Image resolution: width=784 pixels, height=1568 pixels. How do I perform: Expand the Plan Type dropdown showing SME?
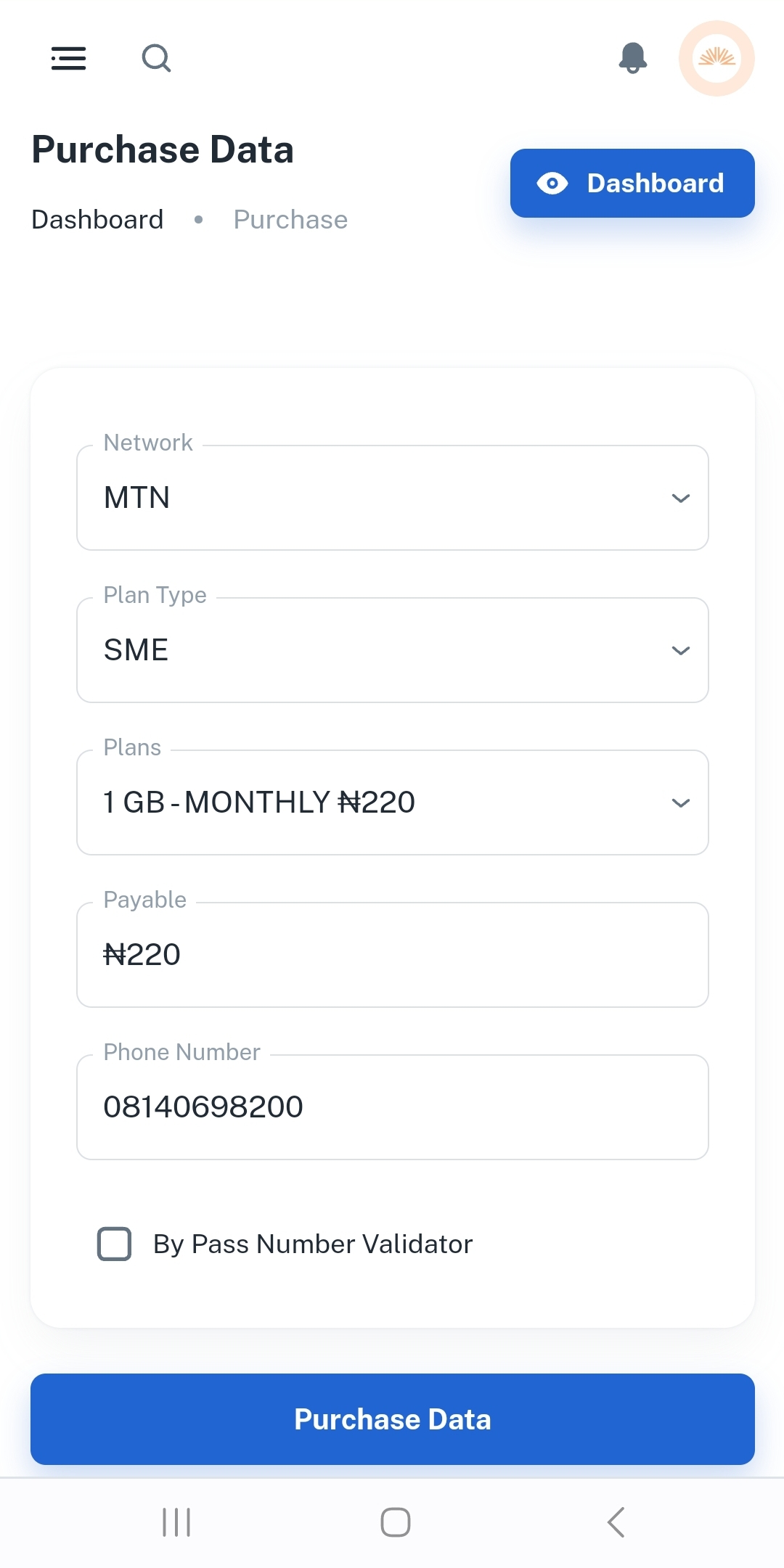point(392,650)
